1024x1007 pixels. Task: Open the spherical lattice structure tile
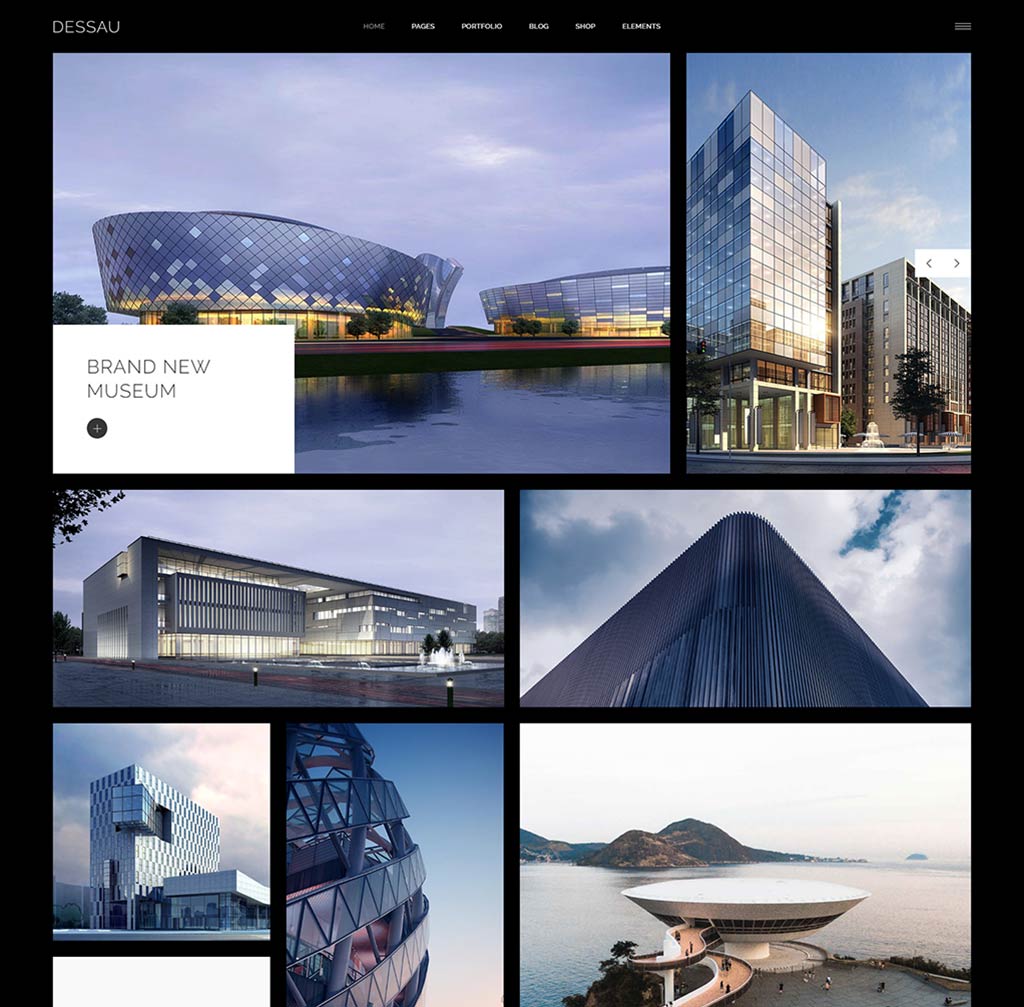[x=394, y=864]
